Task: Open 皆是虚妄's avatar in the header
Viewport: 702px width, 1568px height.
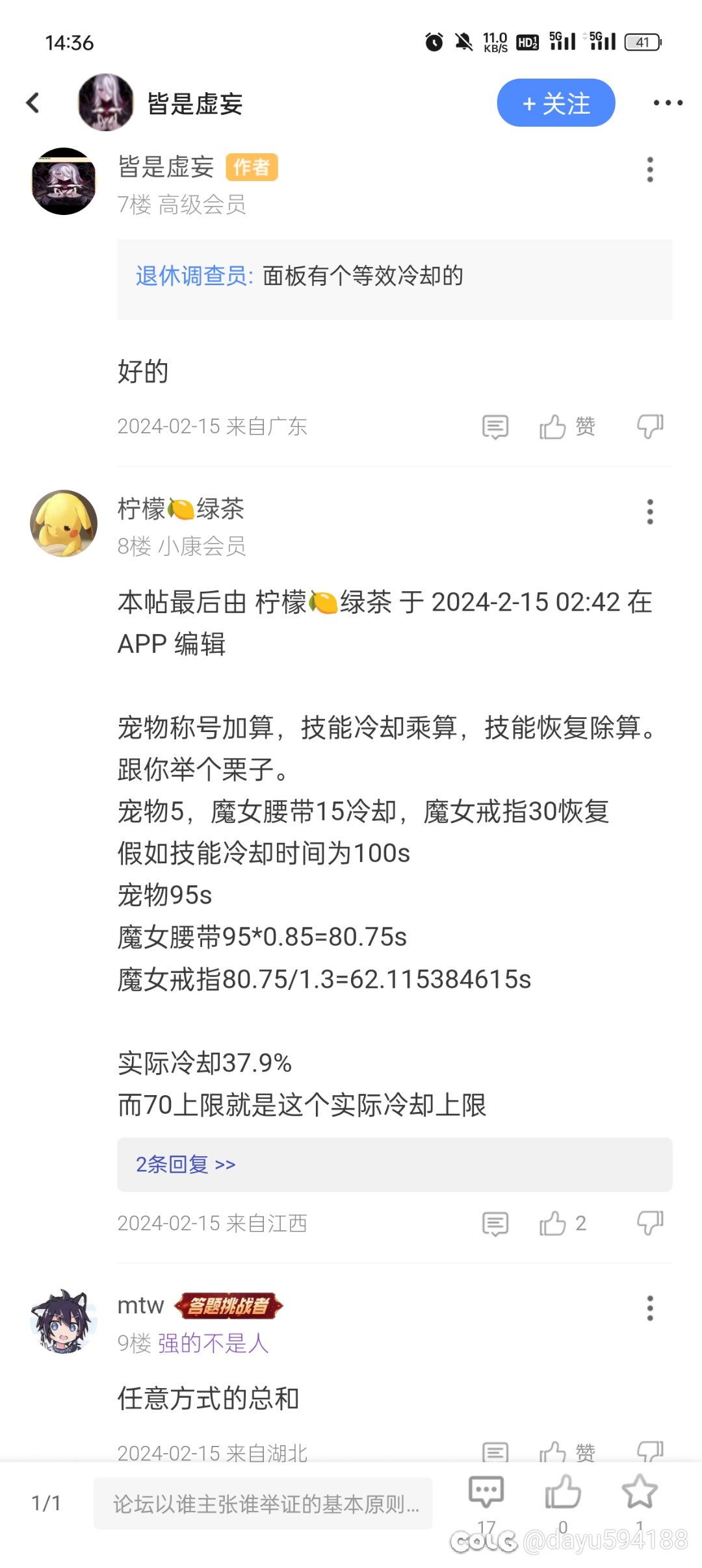Action: 105,103
